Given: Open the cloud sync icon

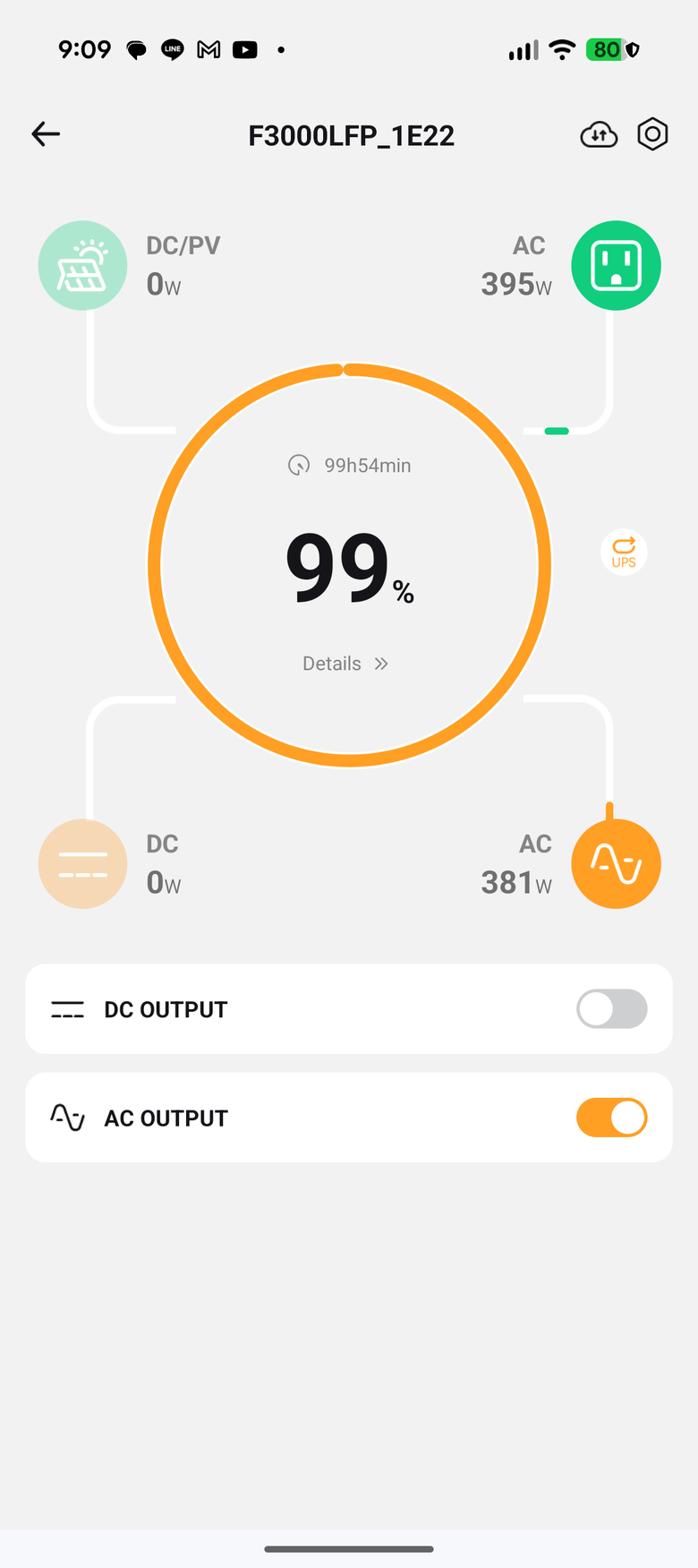Looking at the screenshot, I should click(599, 134).
